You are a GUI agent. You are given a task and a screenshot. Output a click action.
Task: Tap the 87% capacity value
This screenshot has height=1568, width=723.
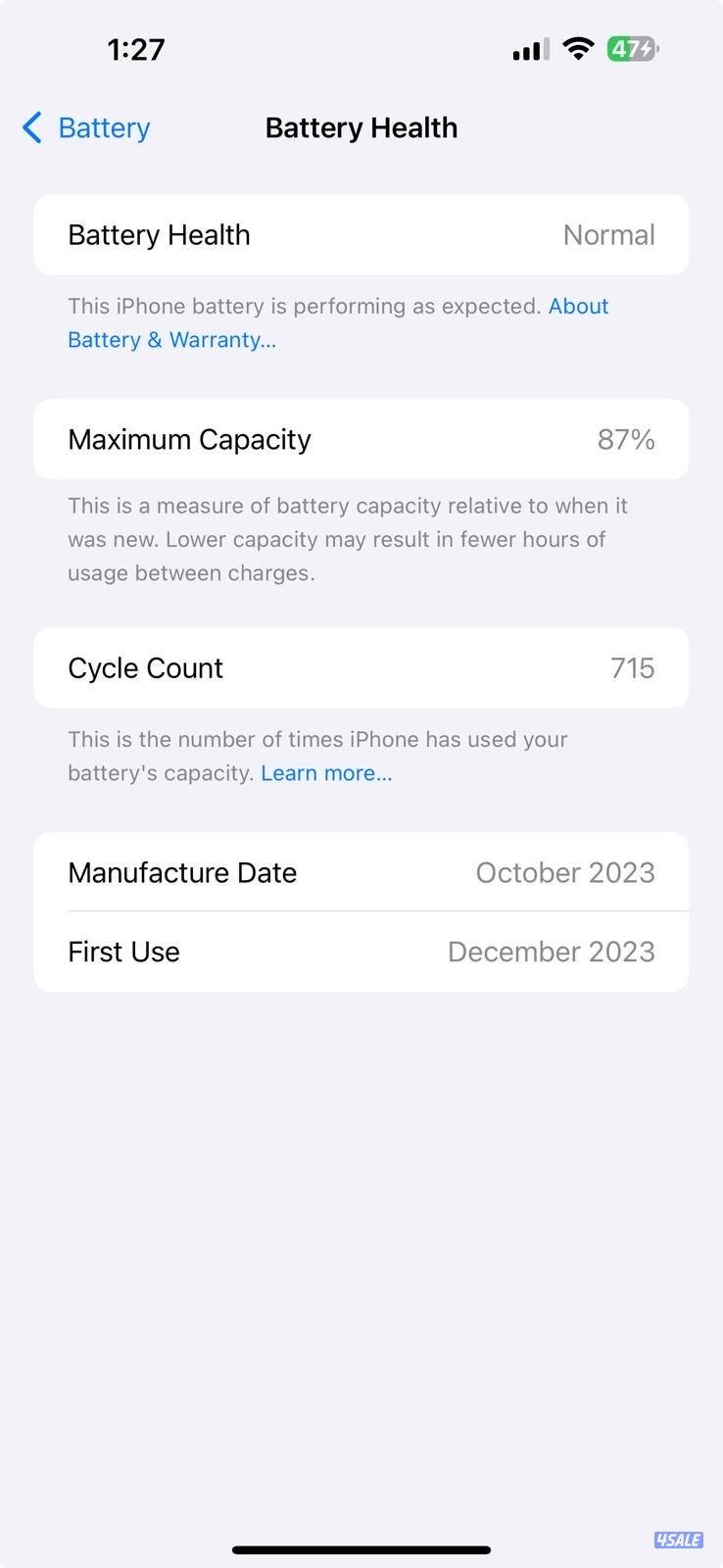click(x=627, y=439)
